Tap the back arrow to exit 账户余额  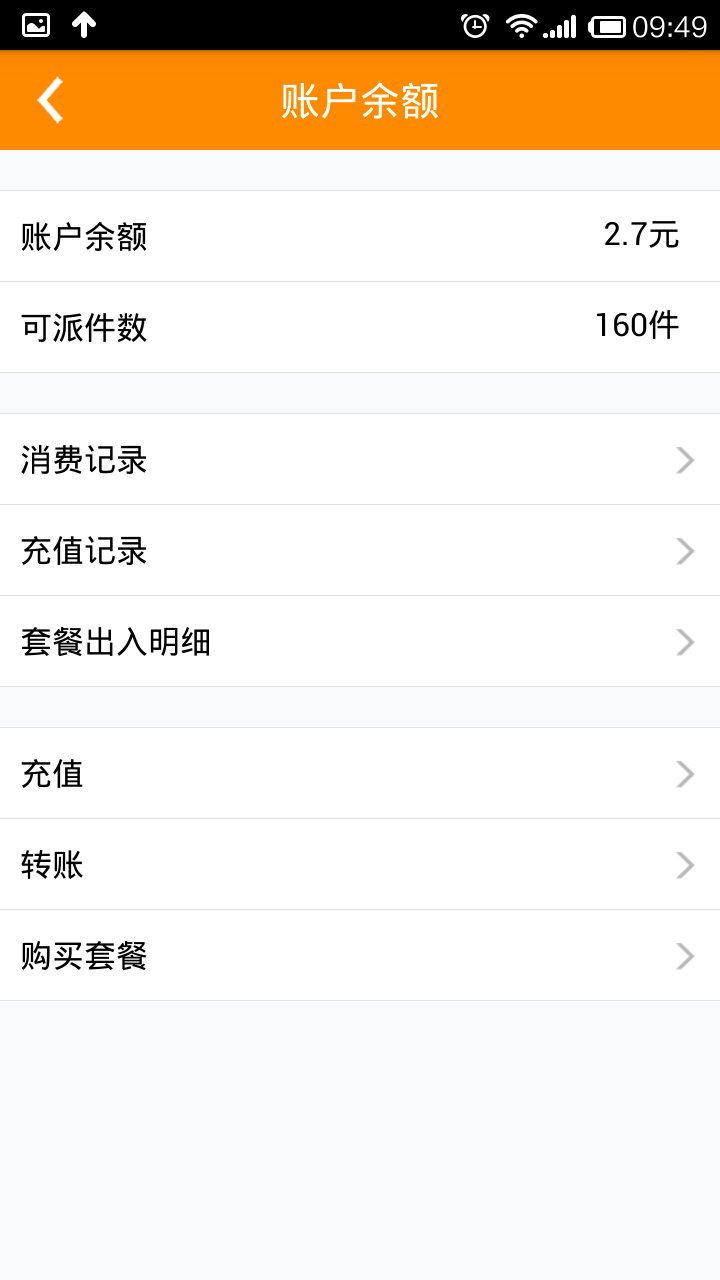(50, 99)
